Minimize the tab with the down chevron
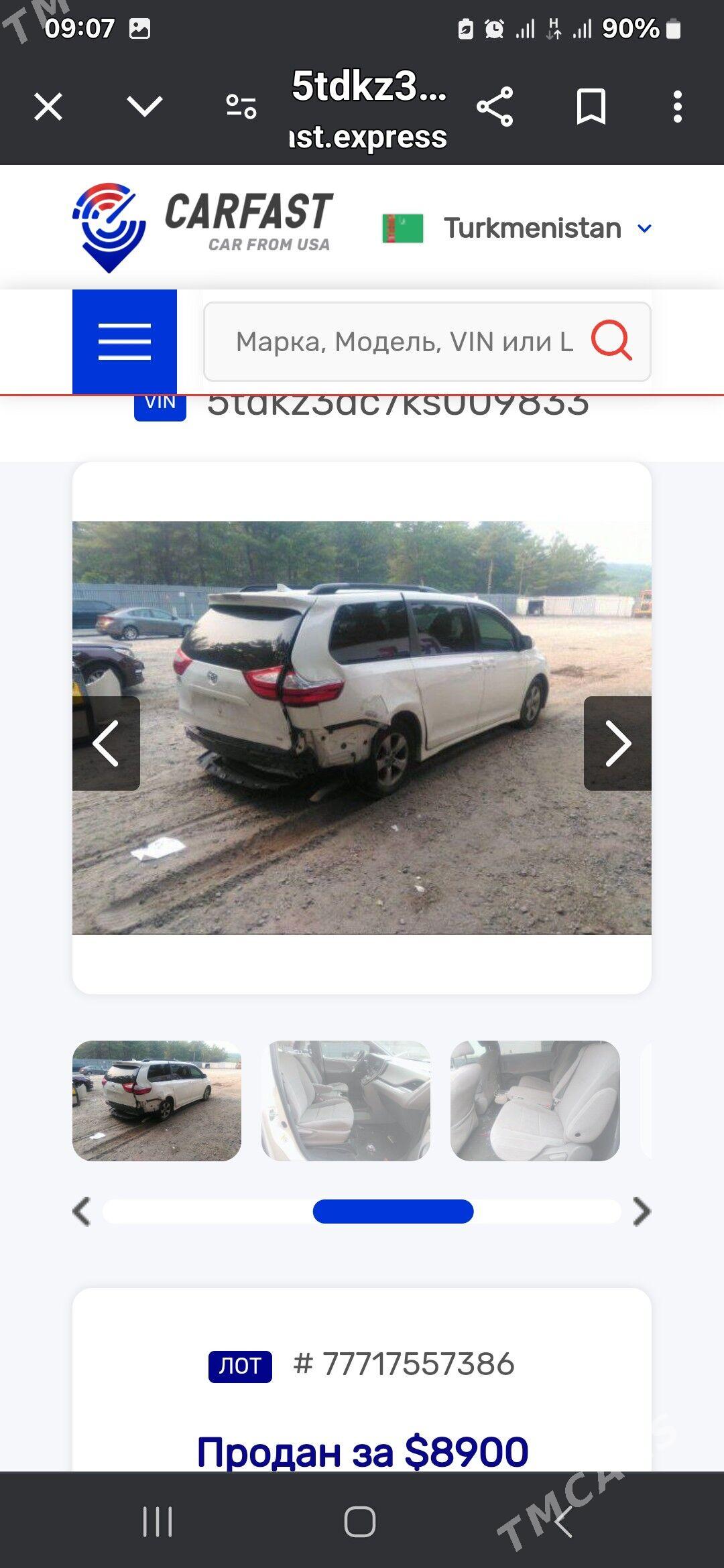The width and height of the screenshot is (724, 1568). click(145, 107)
